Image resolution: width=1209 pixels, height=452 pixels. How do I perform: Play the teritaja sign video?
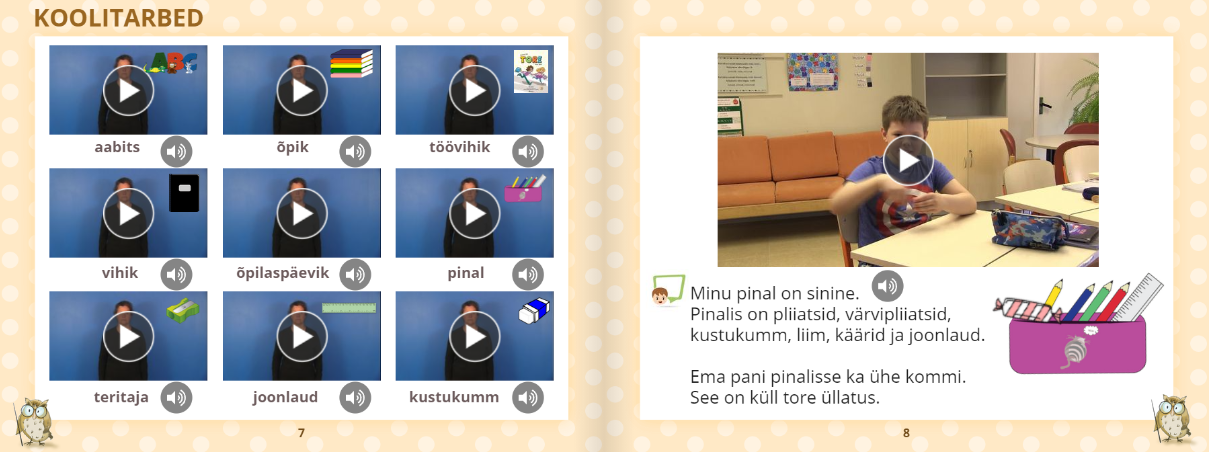tap(128, 337)
